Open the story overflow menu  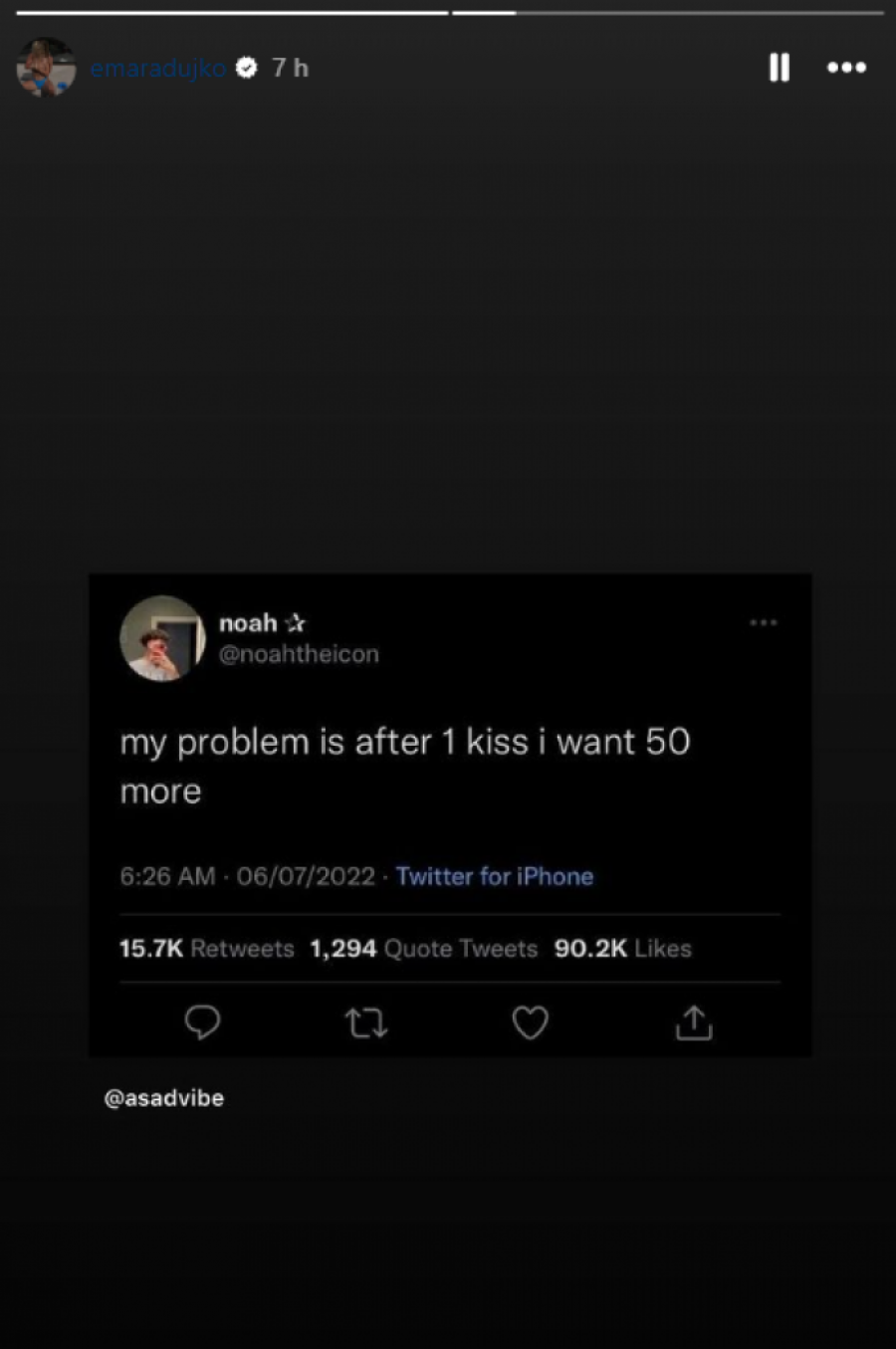(x=846, y=68)
